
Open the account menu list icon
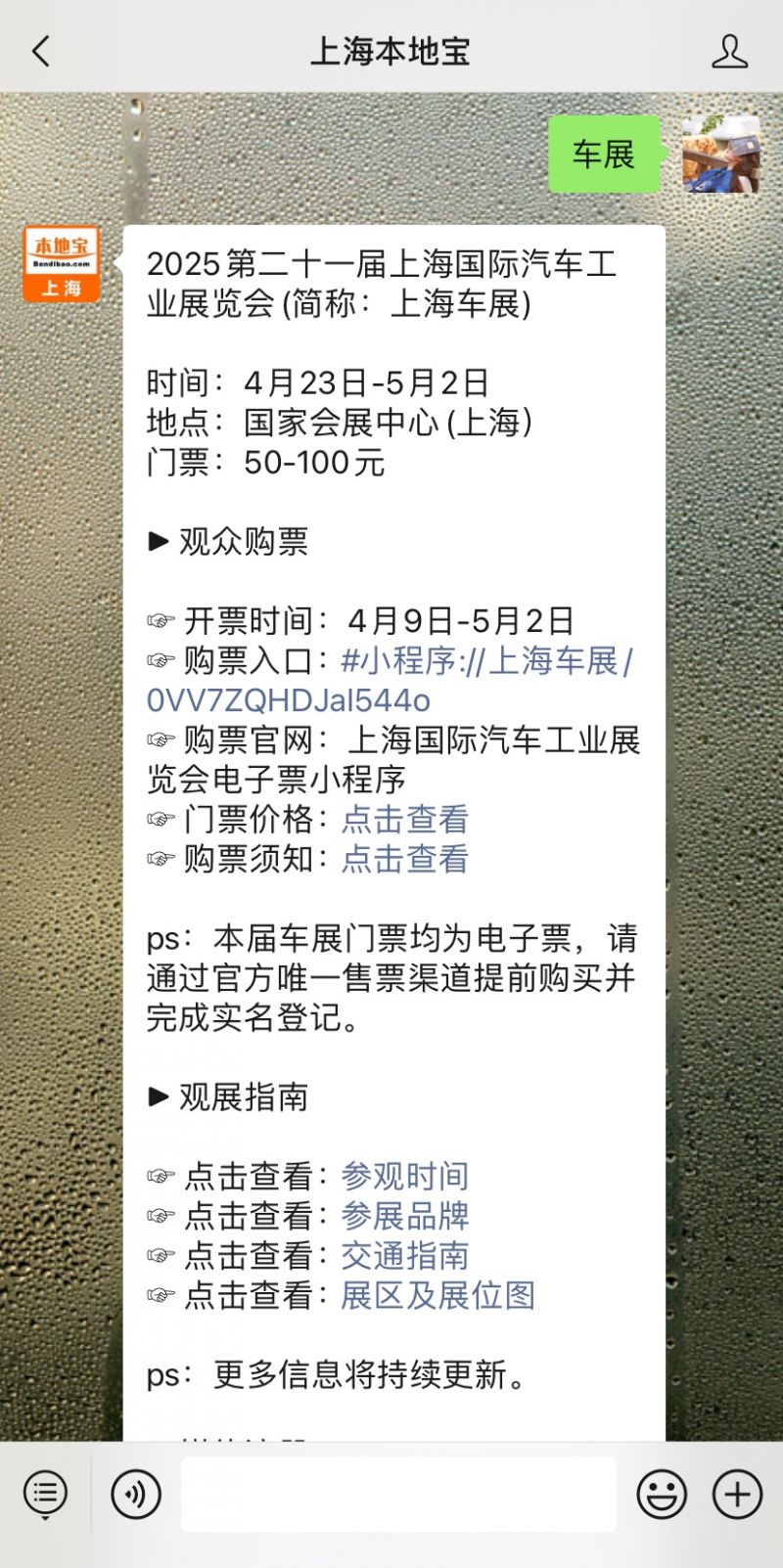(45, 1495)
